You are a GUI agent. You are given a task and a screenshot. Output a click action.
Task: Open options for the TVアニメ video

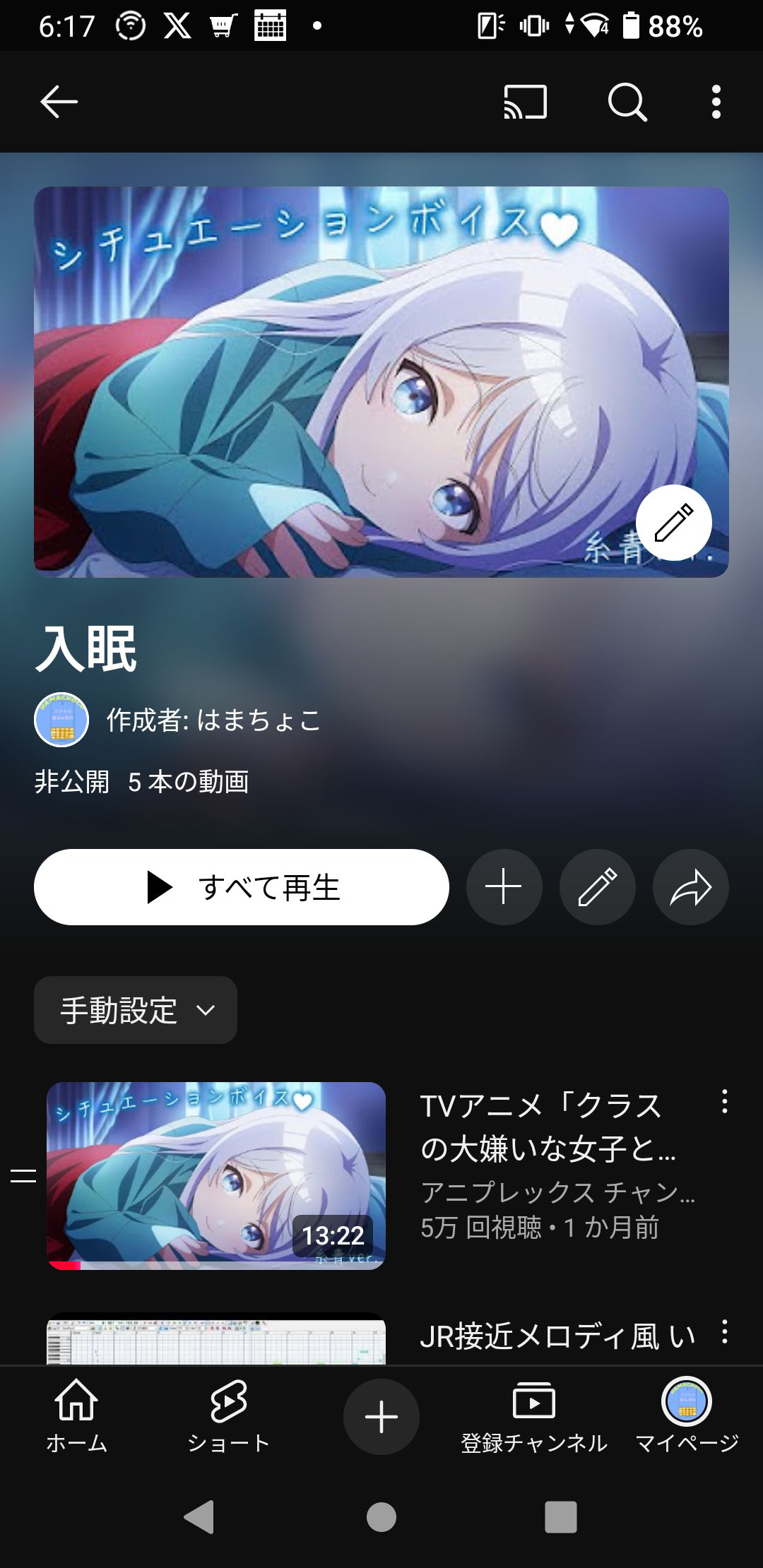pyautogui.click(x=725, y=1100)
